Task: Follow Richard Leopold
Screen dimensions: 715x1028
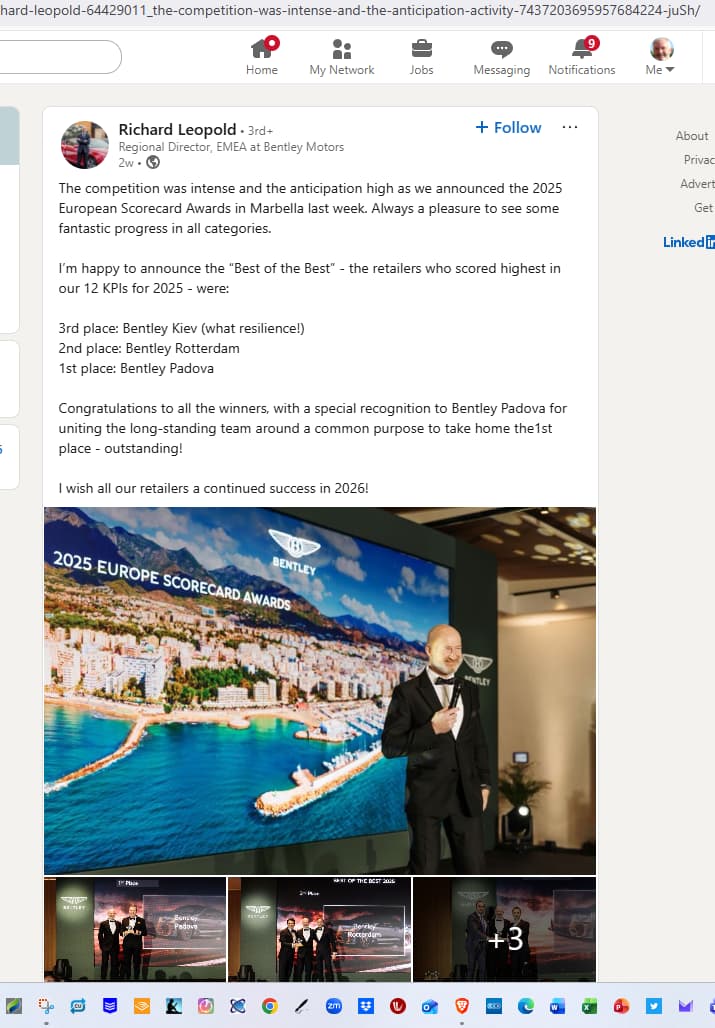Action: [x=508, y=128]
